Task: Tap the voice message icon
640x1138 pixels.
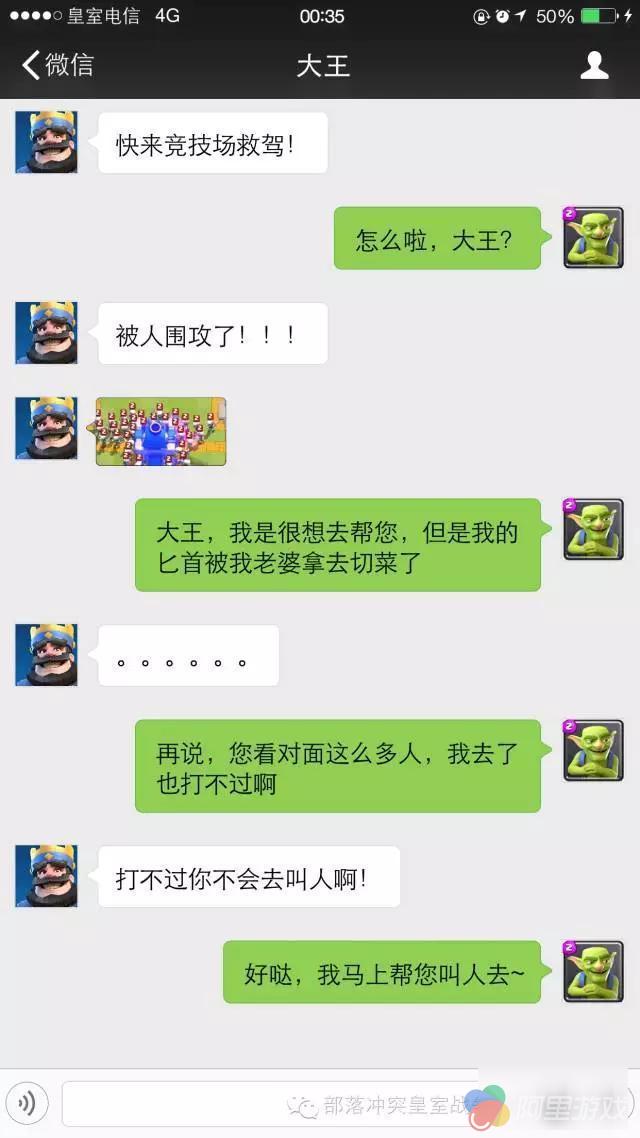Action: [27, 1103]
